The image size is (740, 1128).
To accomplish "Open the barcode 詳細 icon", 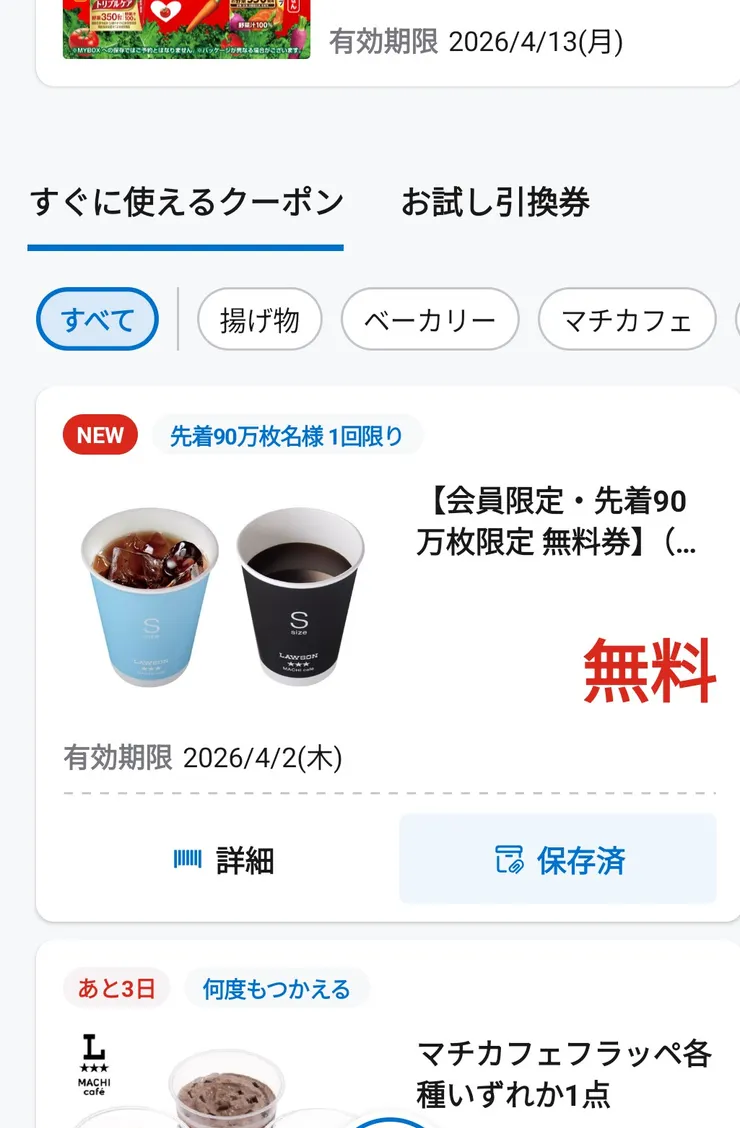I will coord(186,858).
